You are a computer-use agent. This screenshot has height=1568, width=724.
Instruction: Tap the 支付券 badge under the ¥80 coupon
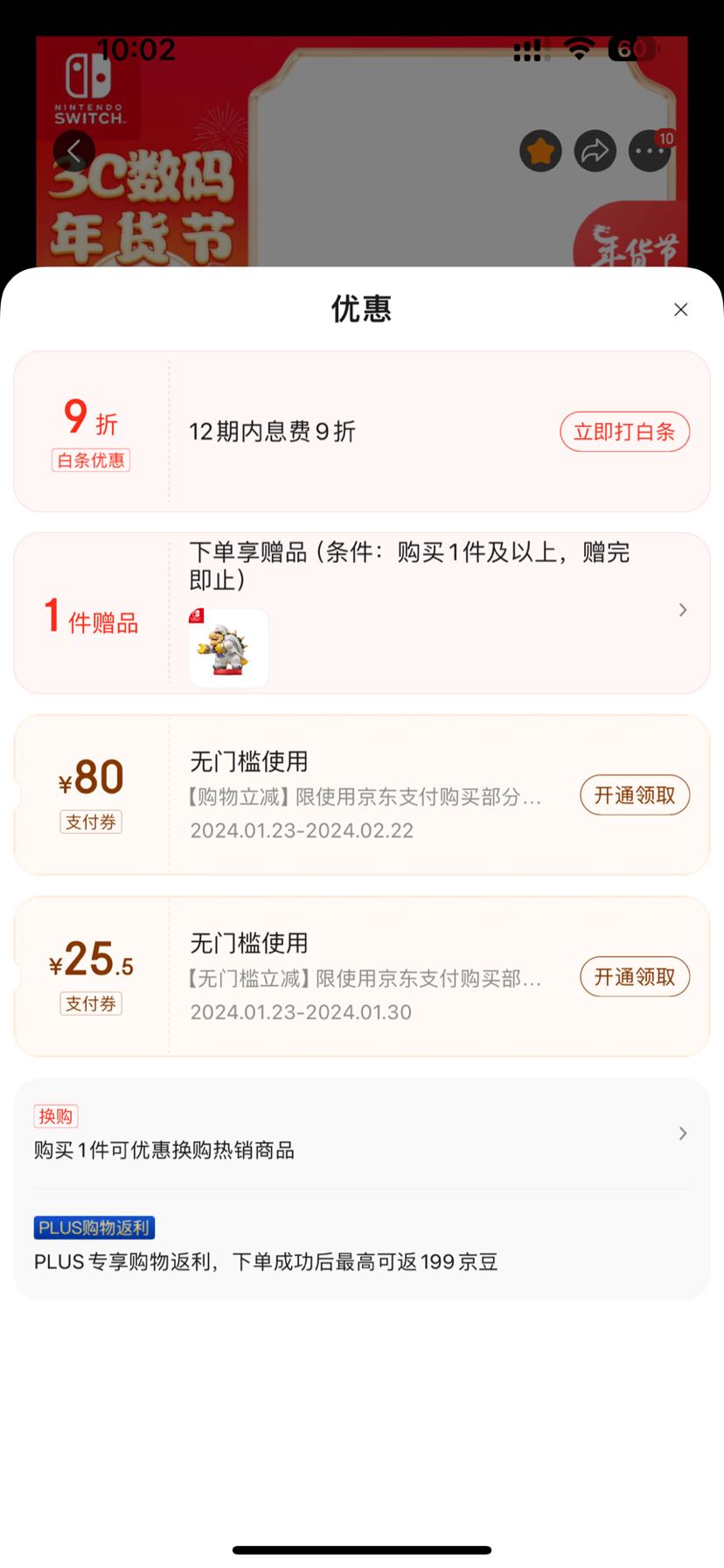[x=90, y=822]
